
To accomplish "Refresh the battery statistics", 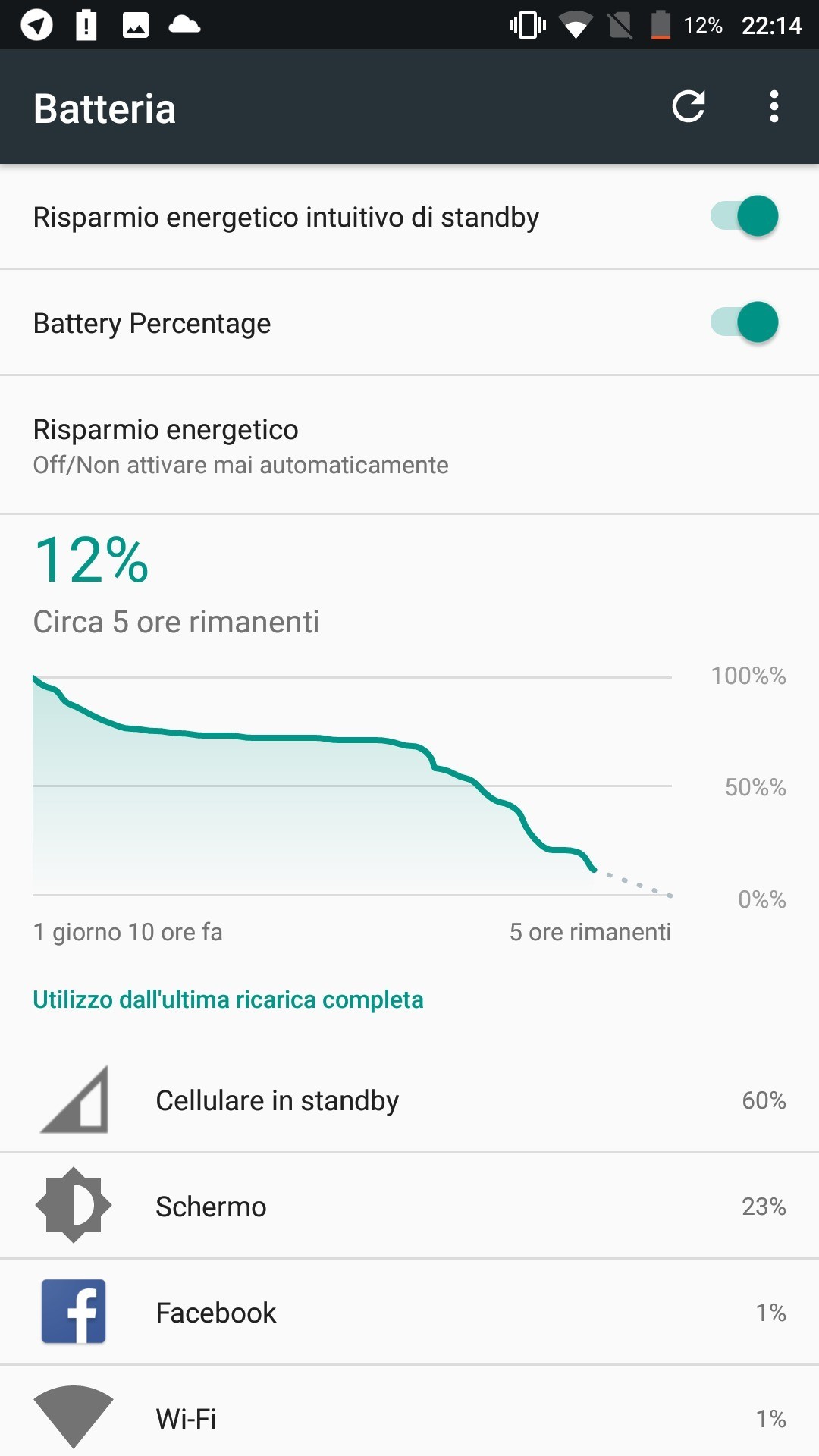I will pyautogui.click(x=689, y=107).
